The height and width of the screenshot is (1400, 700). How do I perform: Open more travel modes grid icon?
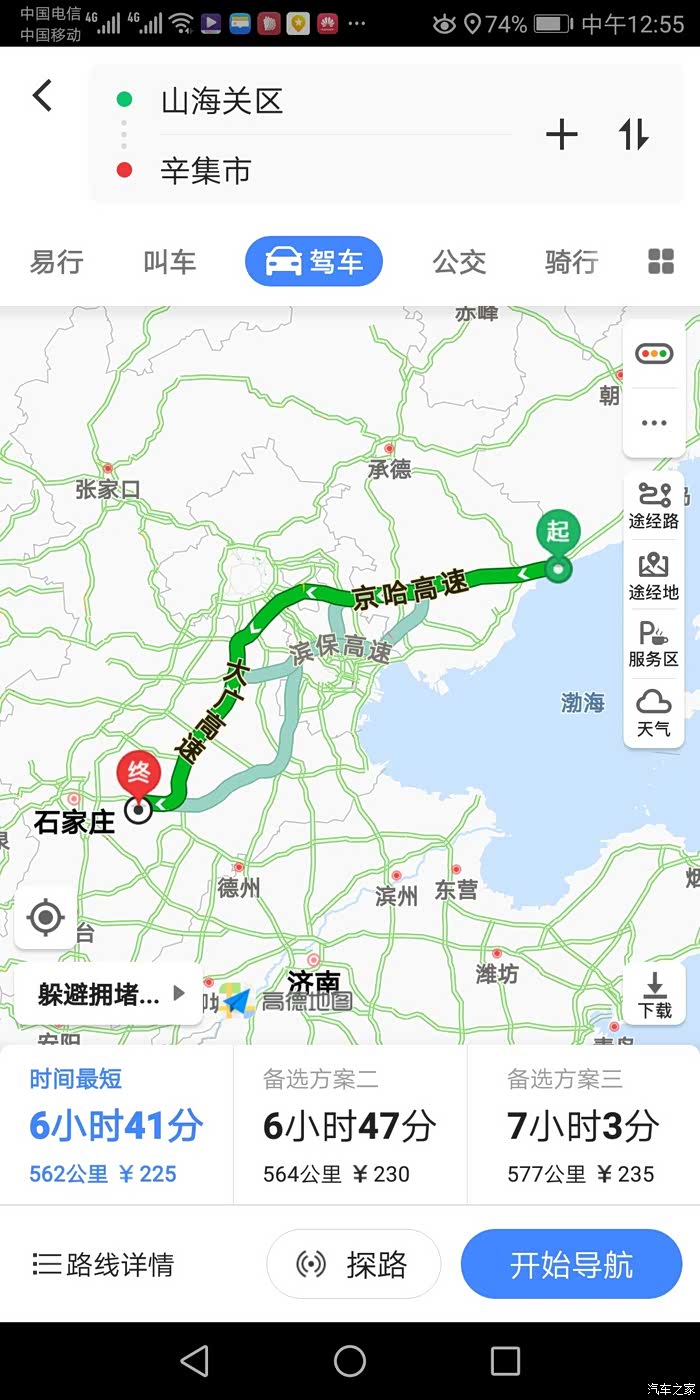tap(661, 262)
